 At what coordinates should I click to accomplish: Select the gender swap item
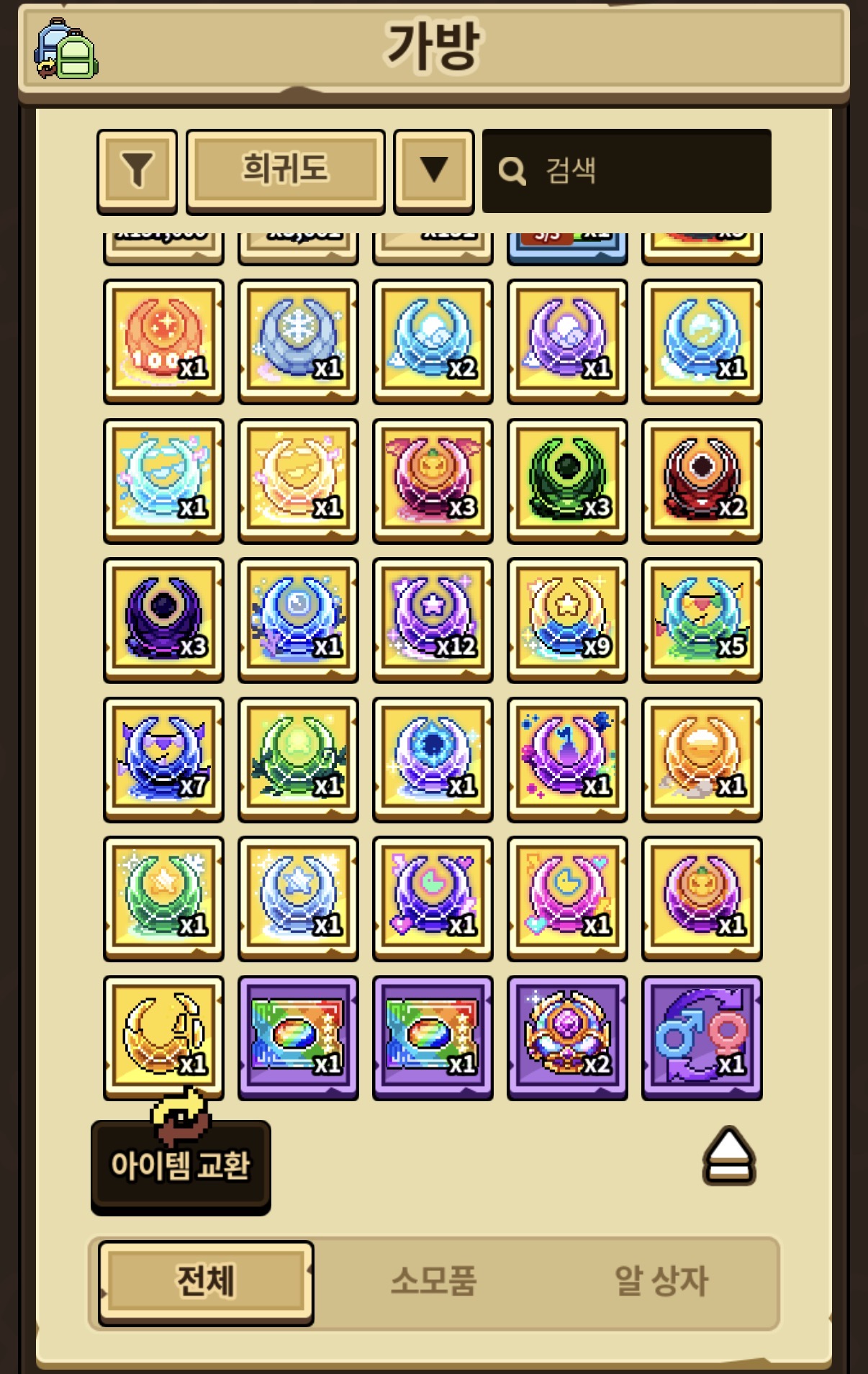[702, 1036]
